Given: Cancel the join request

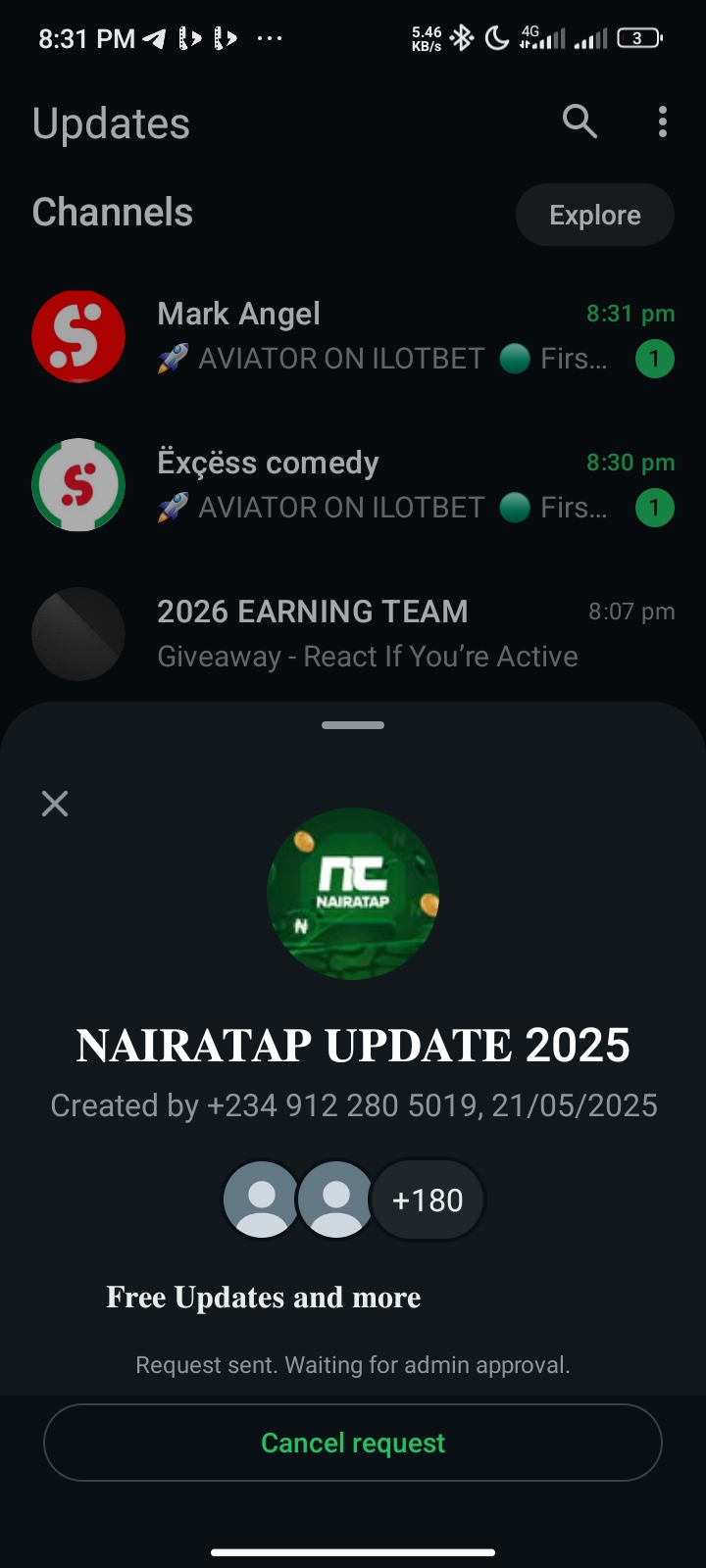Looking at the screenshot, I should click(353, 1443).
